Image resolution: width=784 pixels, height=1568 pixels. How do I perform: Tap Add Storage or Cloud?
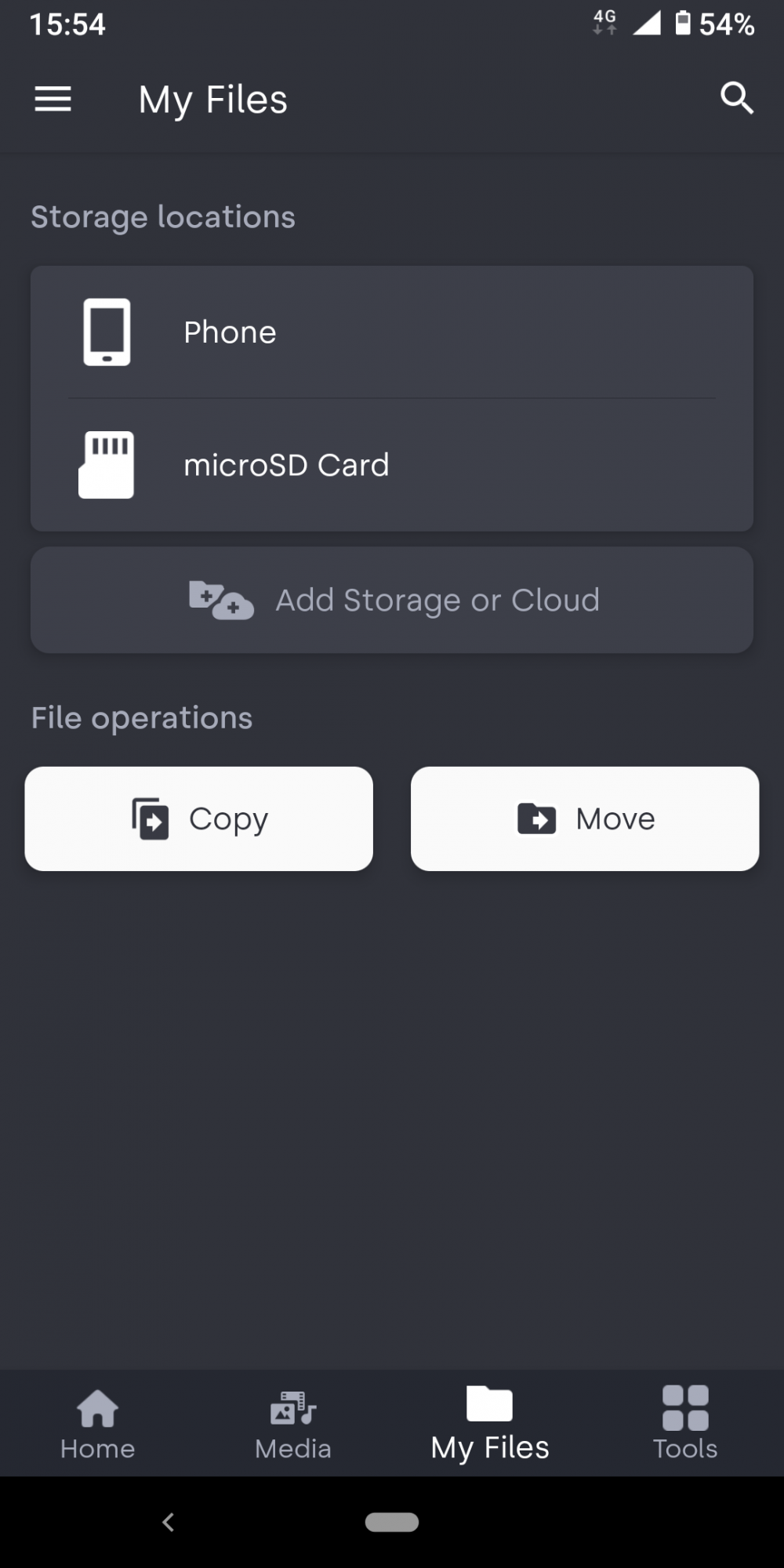(x=392, y=601)
